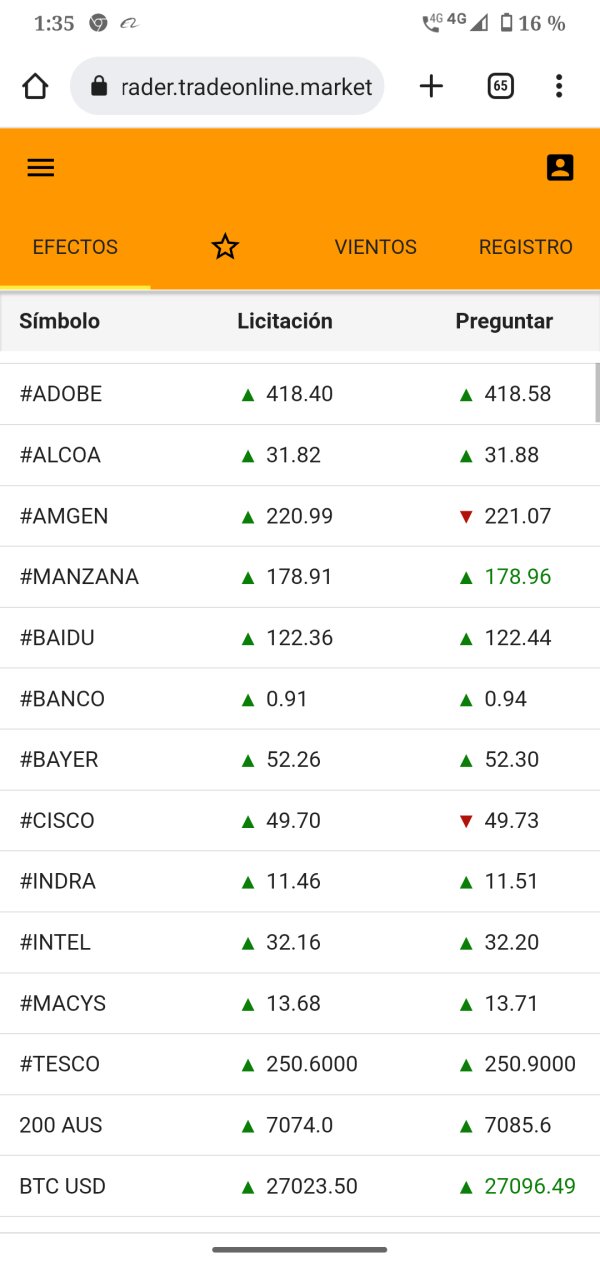600x1267 pixels.
Task: Go to the browser home page
Action: (x=35, y=87)
